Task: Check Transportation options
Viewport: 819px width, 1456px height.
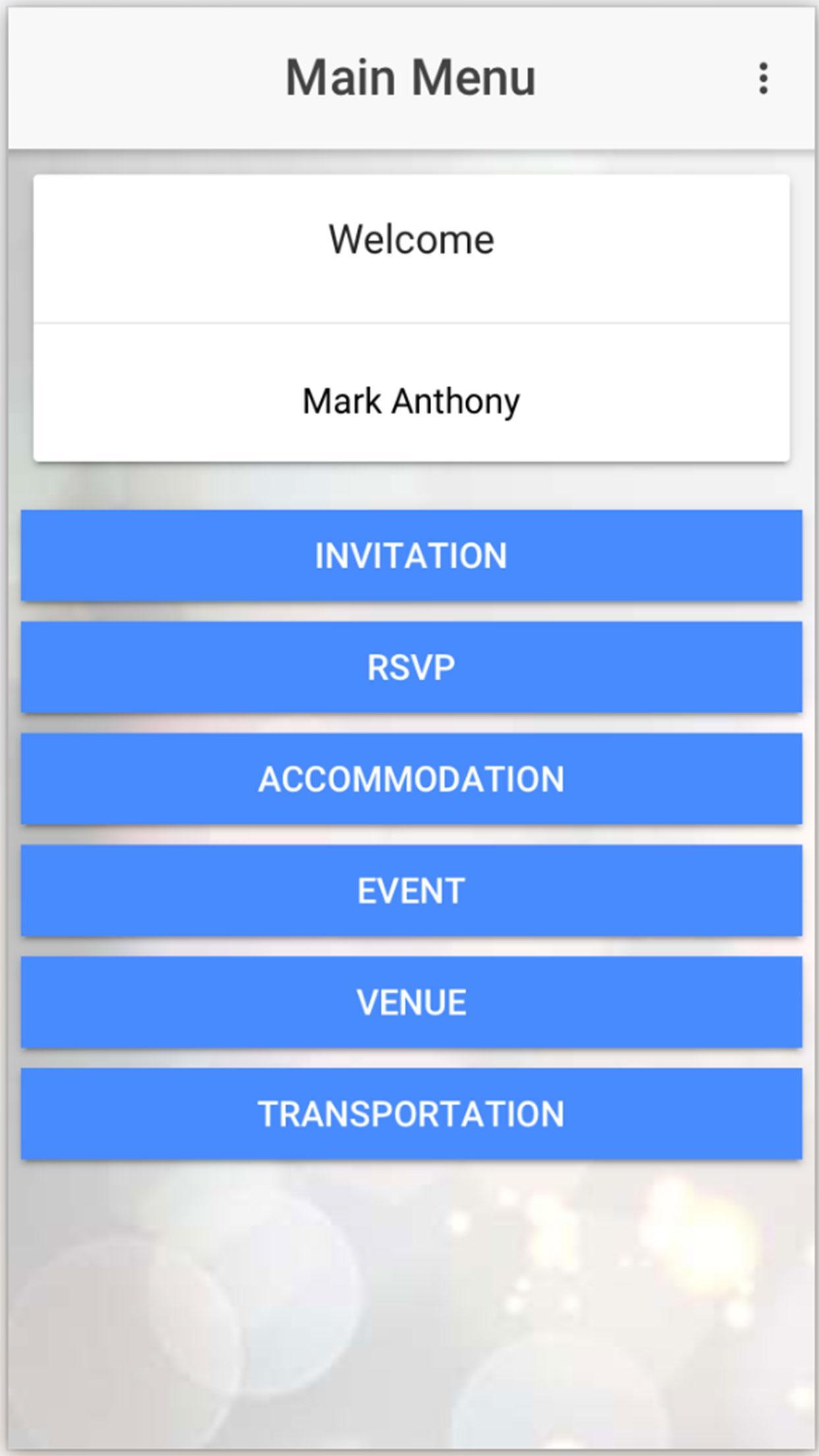Action: [411, 1114]
